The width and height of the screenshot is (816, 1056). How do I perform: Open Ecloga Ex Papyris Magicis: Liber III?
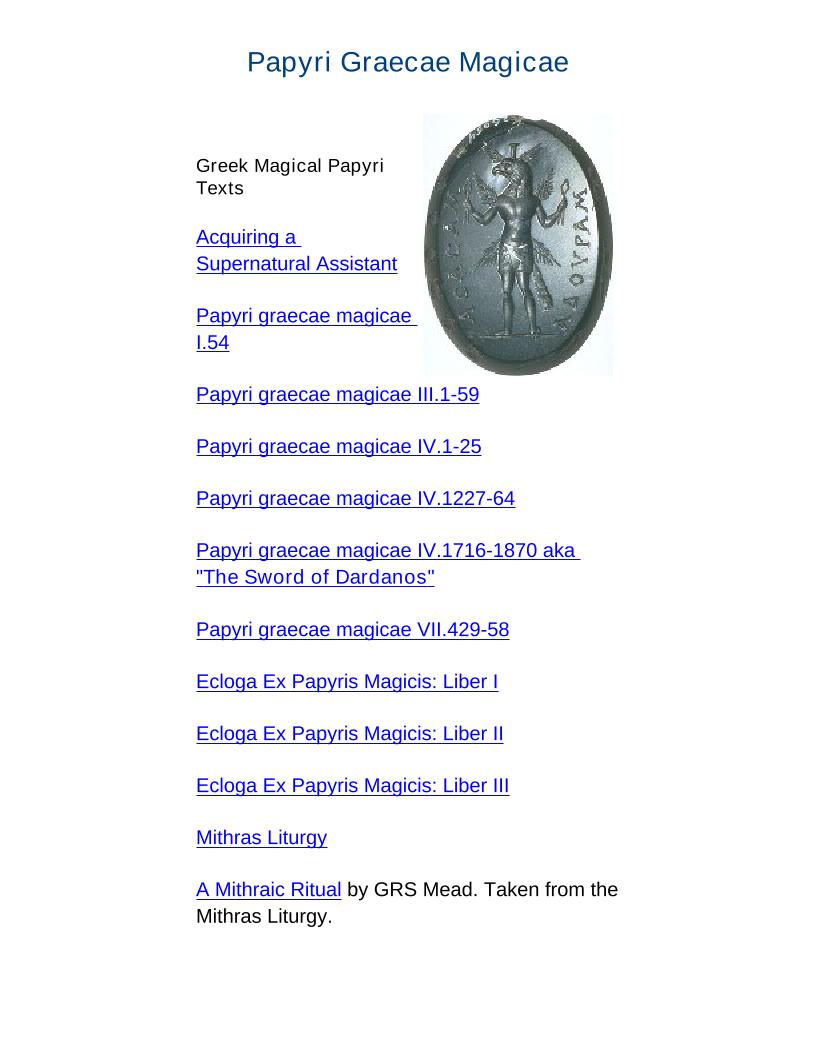(x=352, y=786)
